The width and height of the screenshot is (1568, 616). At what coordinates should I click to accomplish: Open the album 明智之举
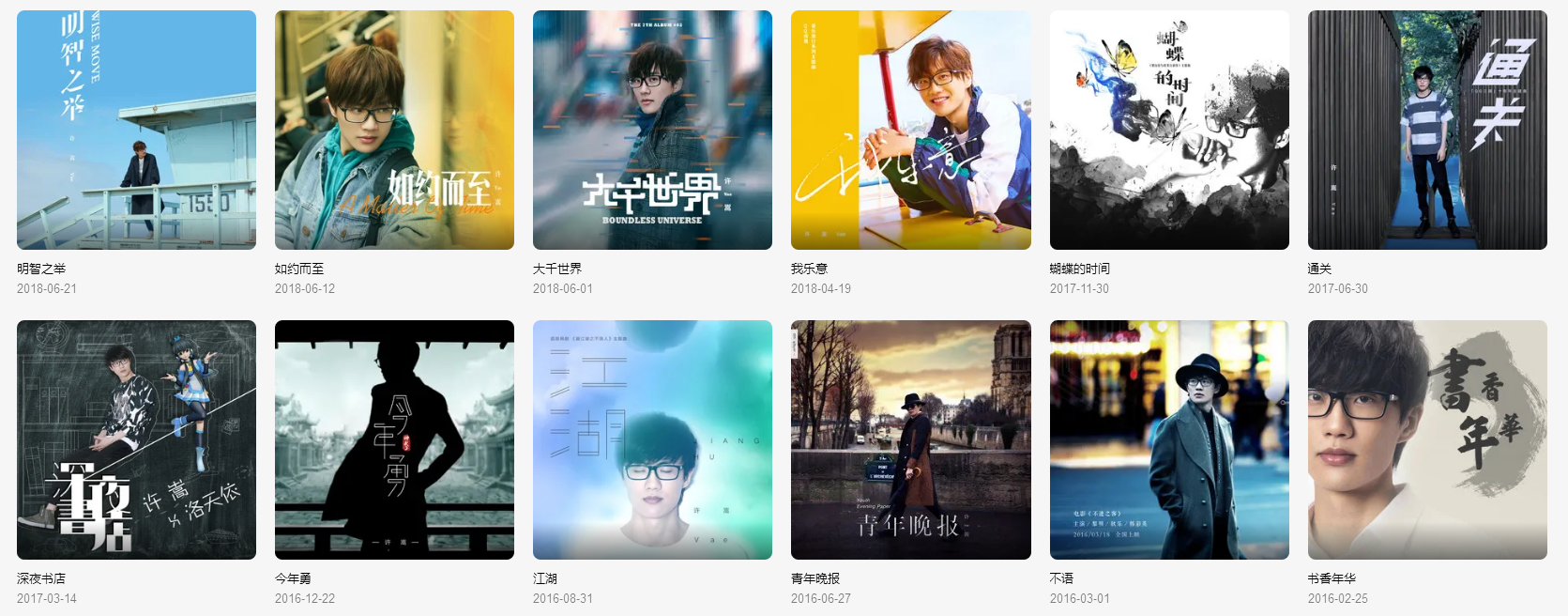[136, 130]
